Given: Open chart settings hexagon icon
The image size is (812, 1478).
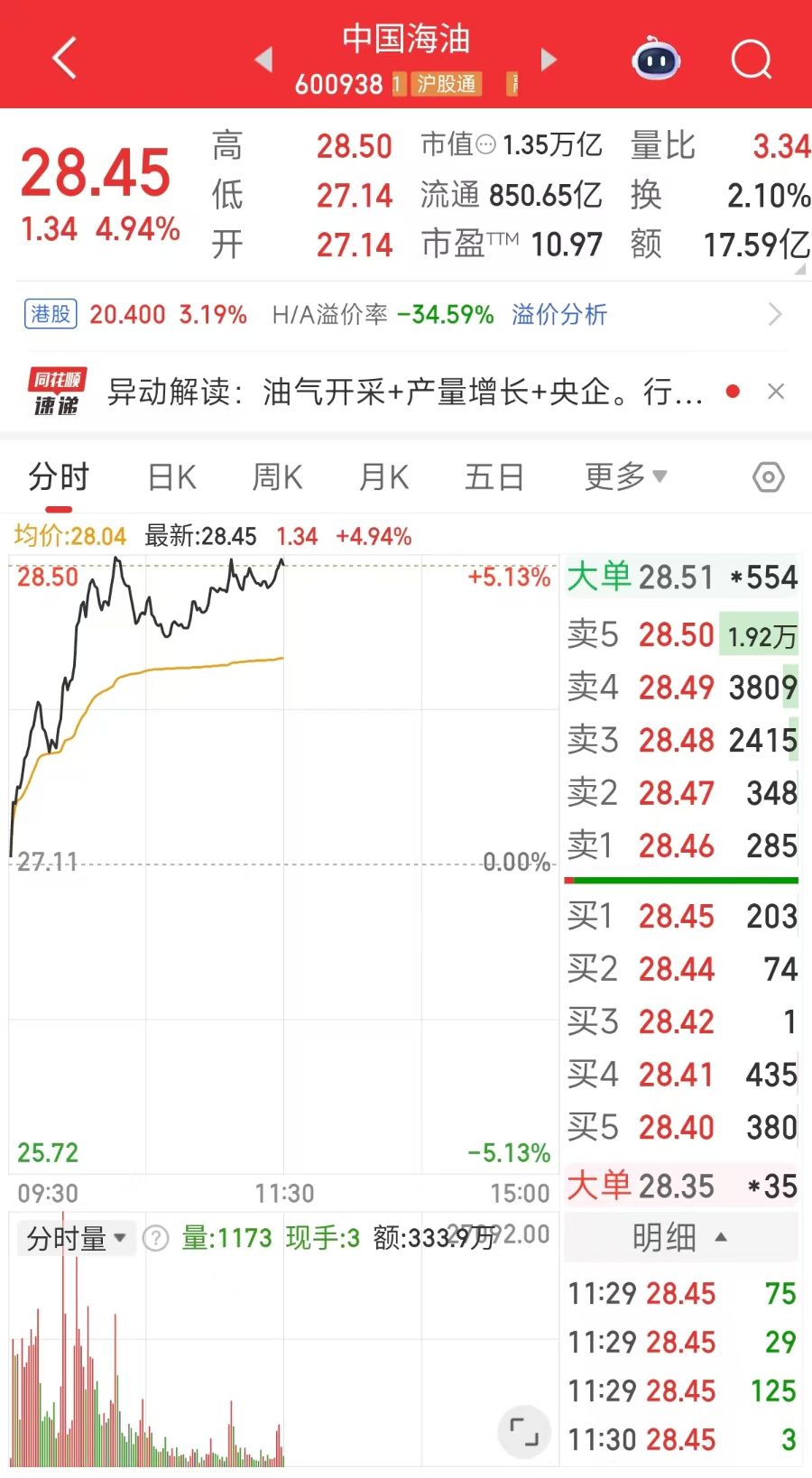Looking at the screenshot, I should [x=768, y=476].
